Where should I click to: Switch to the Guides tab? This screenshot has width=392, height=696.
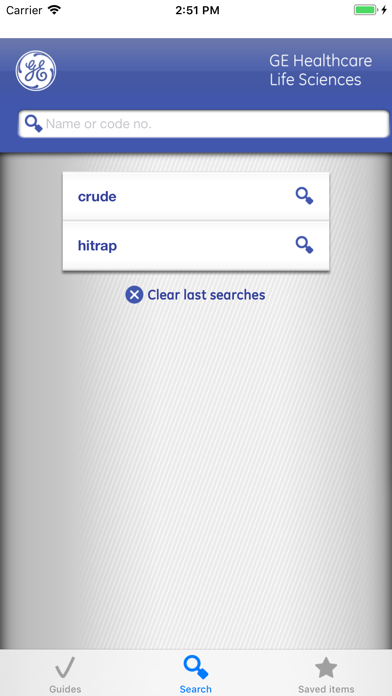(x=65, y=674)
